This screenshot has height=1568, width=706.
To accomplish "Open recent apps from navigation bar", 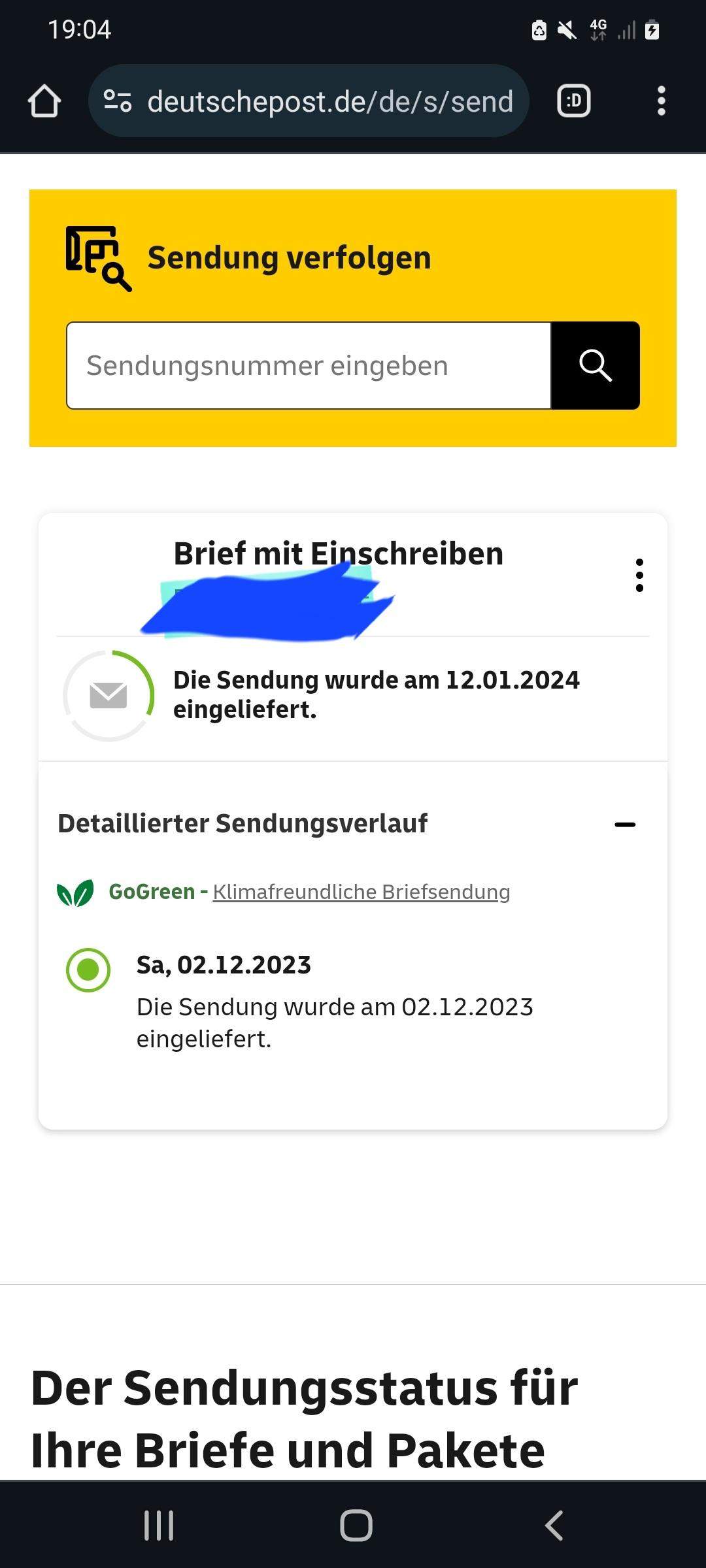I will (159, 1526).
